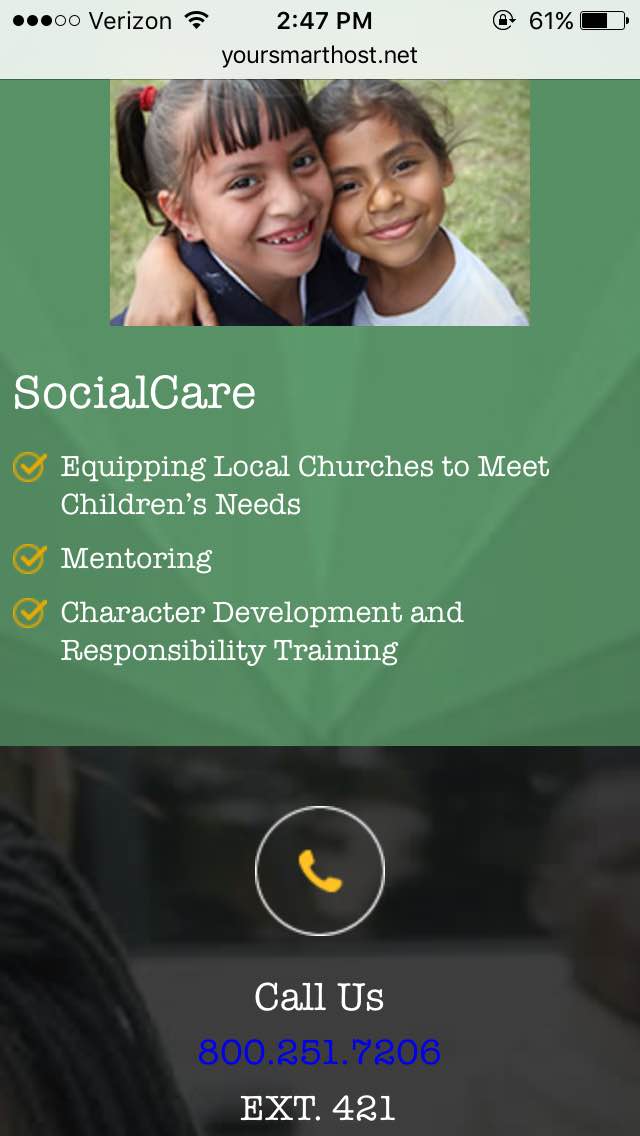Screen dimensions: 640x1136
Task: Call the 800.251.7206 phone number link
Action: tap(319, 1052)
